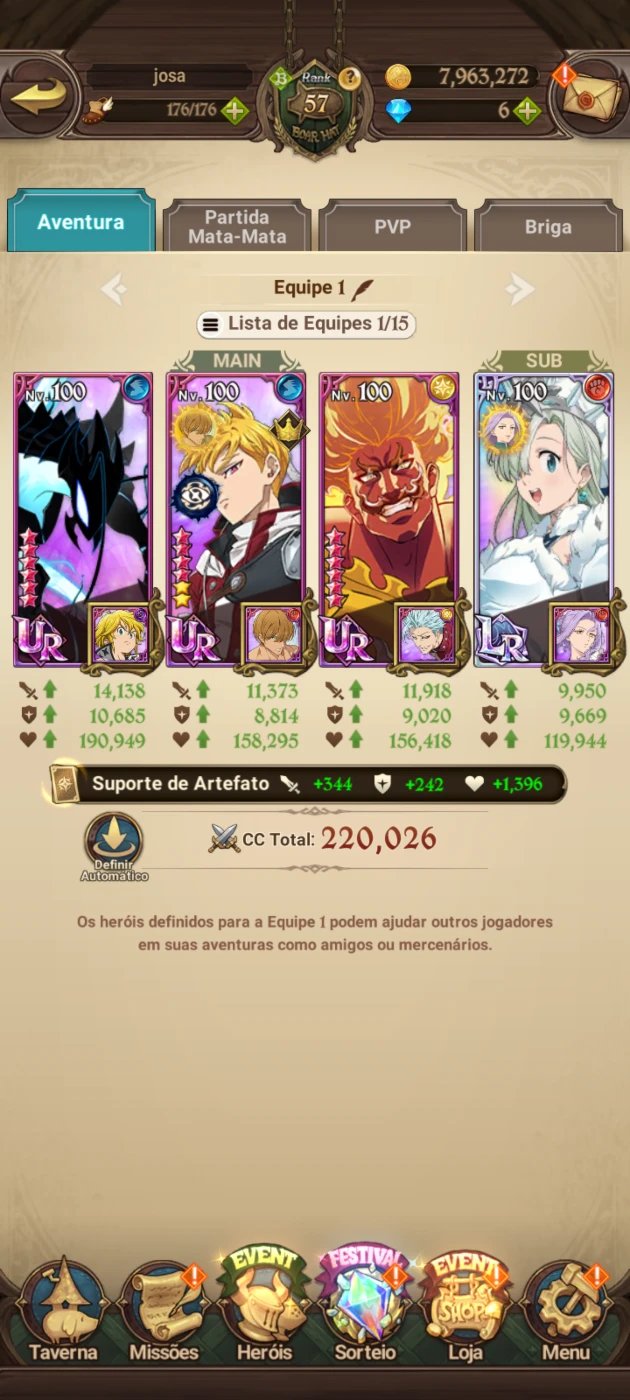Select the MAIN blond hero card
The height and width of the screenshot is (1400, 630).
(x=236, y=518)
